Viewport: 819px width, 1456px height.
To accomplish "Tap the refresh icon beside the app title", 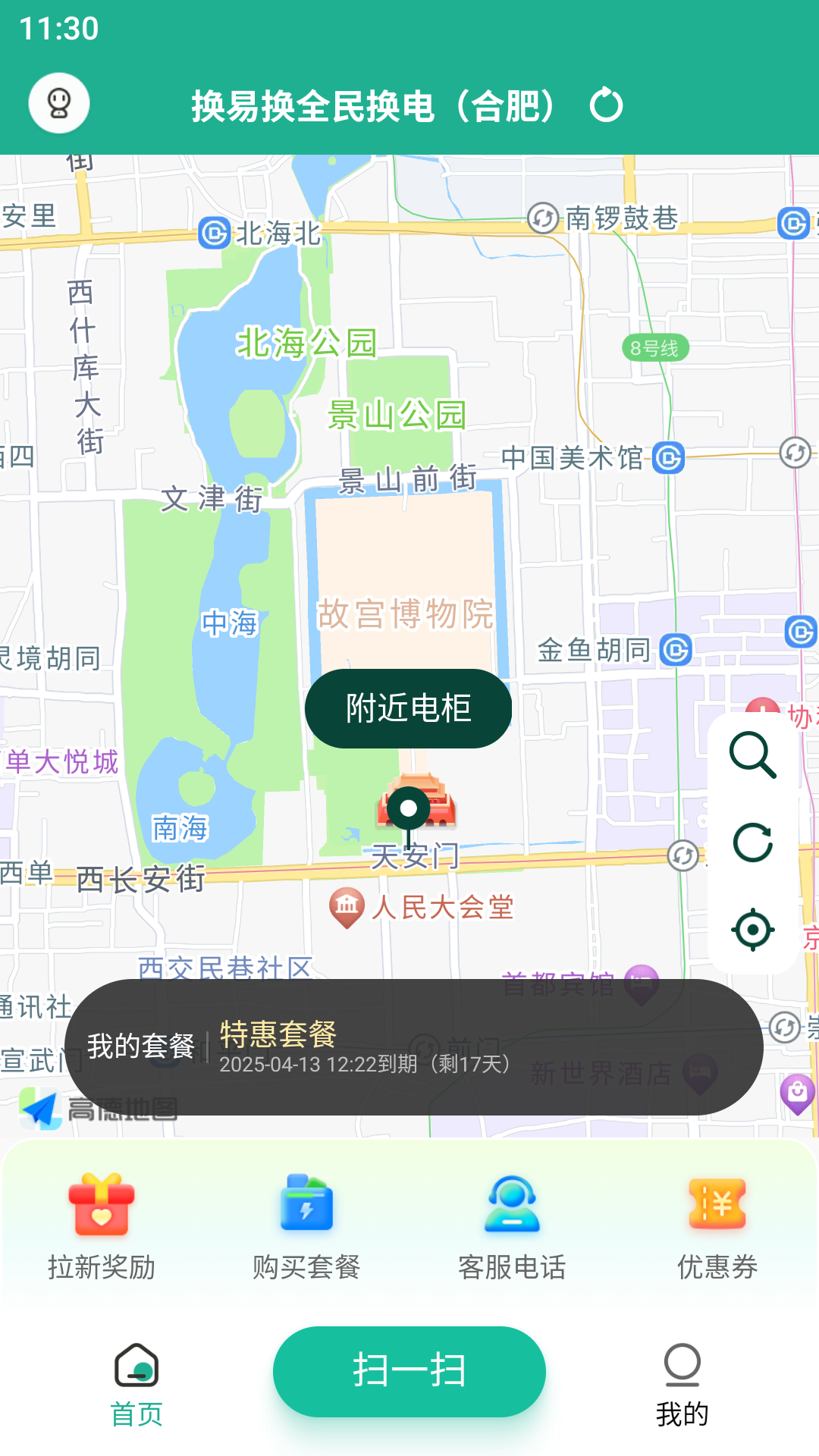I will (604, 105).
